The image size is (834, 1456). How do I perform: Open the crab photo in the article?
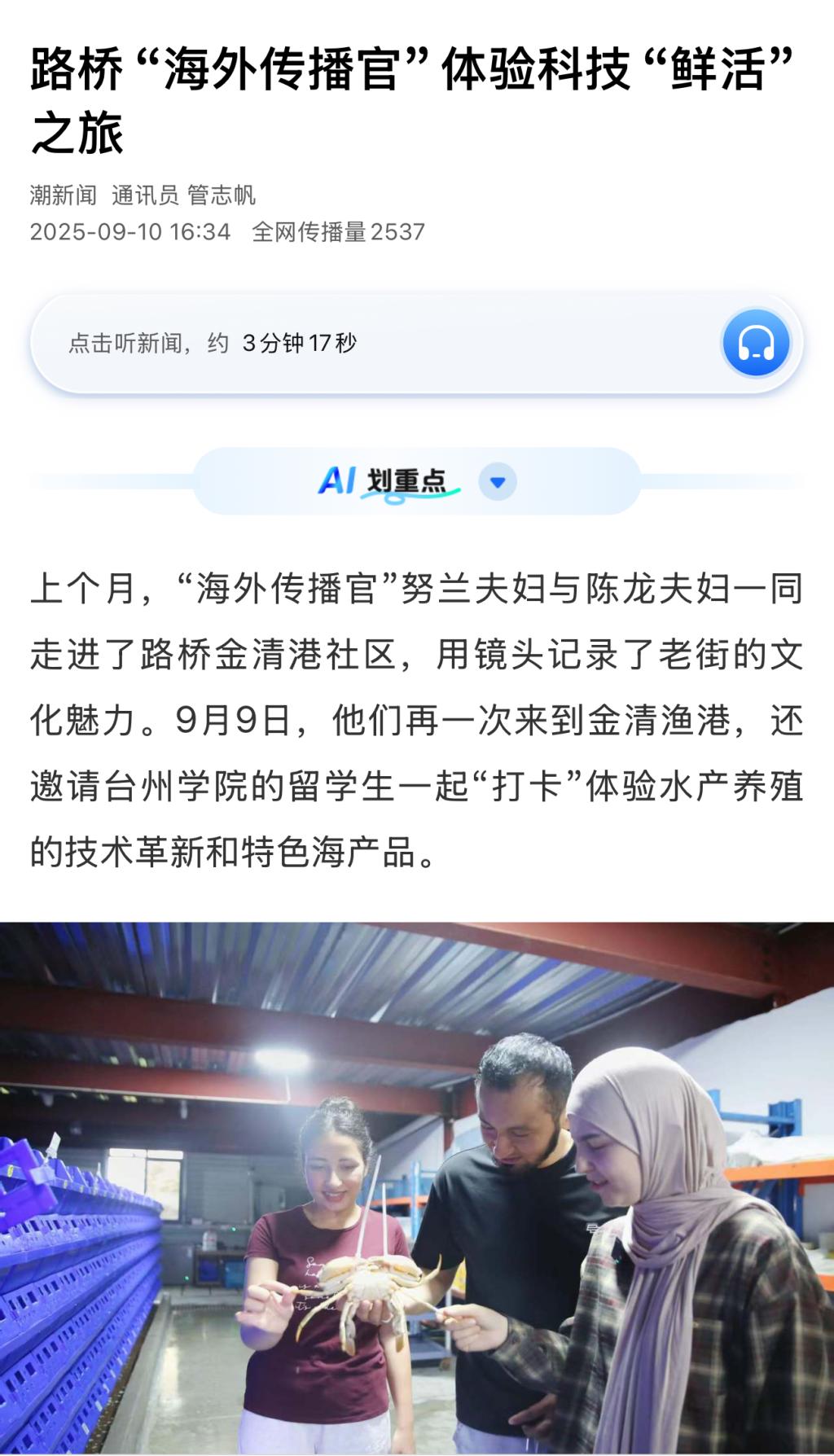tap(417, 1187)
